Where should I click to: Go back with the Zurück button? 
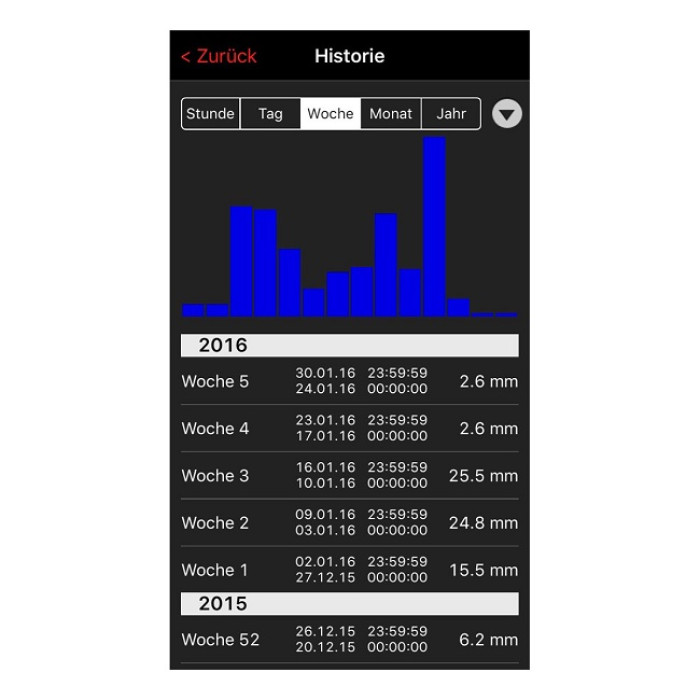pyautogui.click(x=219, y=56)
